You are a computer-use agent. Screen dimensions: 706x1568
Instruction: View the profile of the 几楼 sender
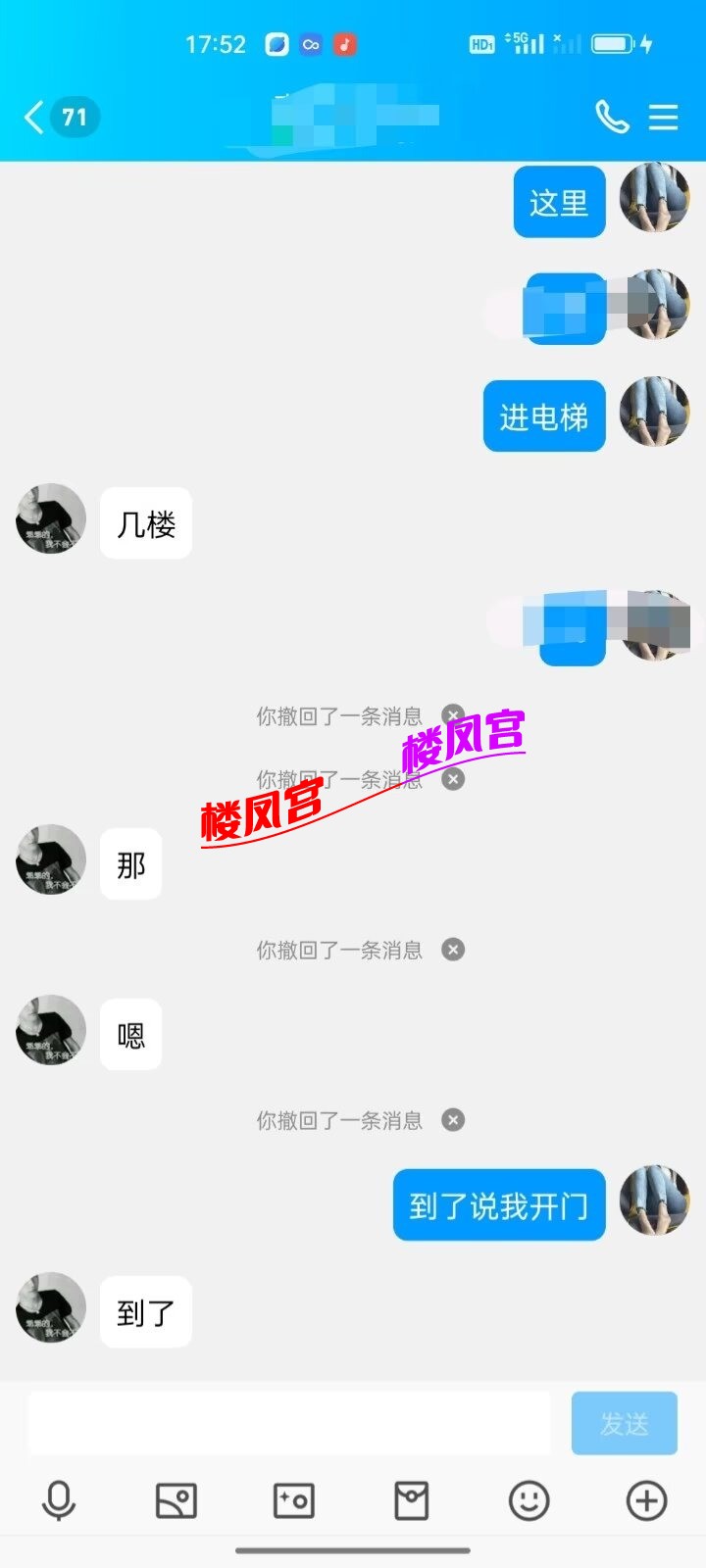(51, 518)
